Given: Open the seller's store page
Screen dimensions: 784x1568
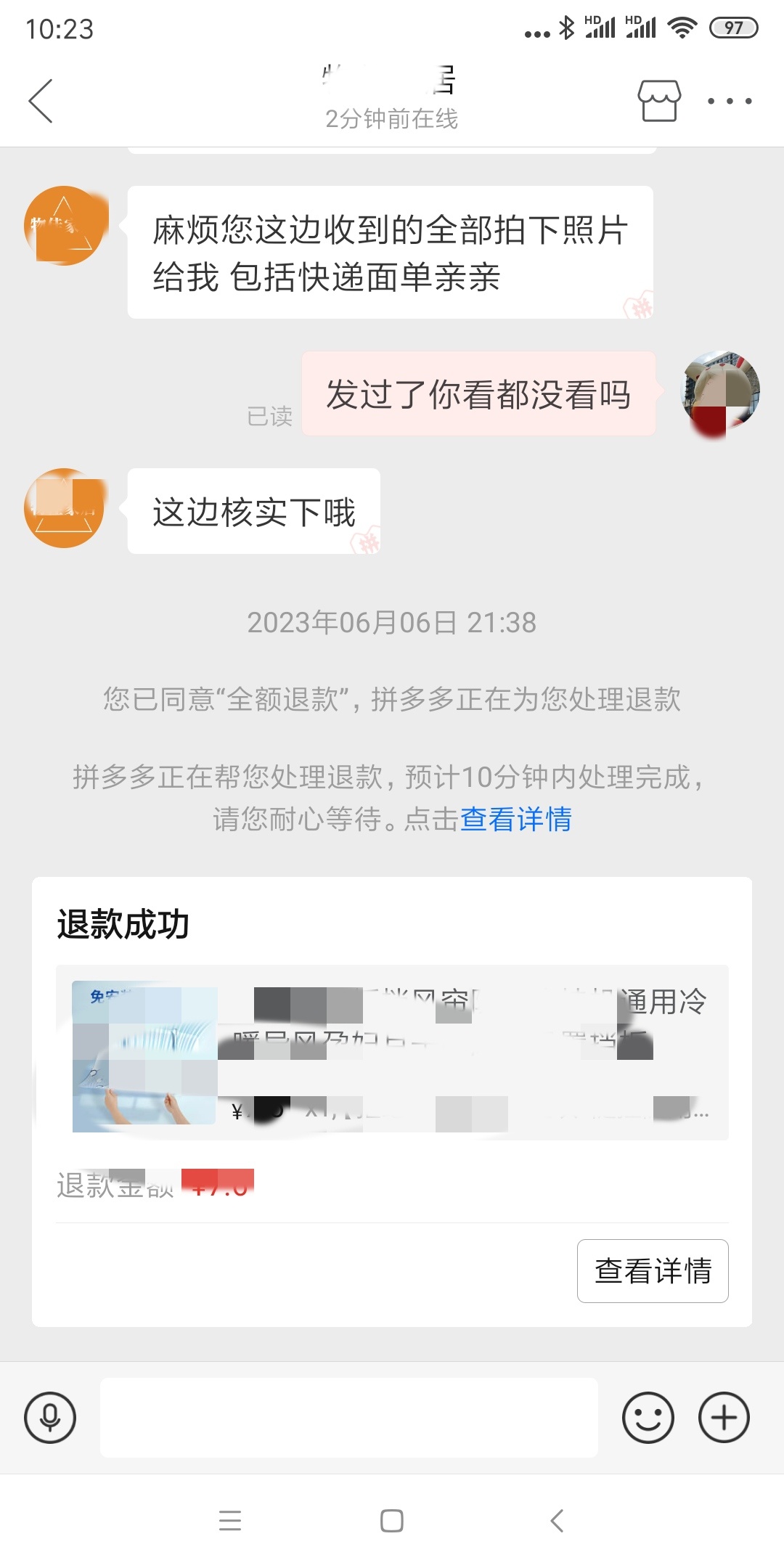Looking at the screenshot, I should click(x=658, y=101).
